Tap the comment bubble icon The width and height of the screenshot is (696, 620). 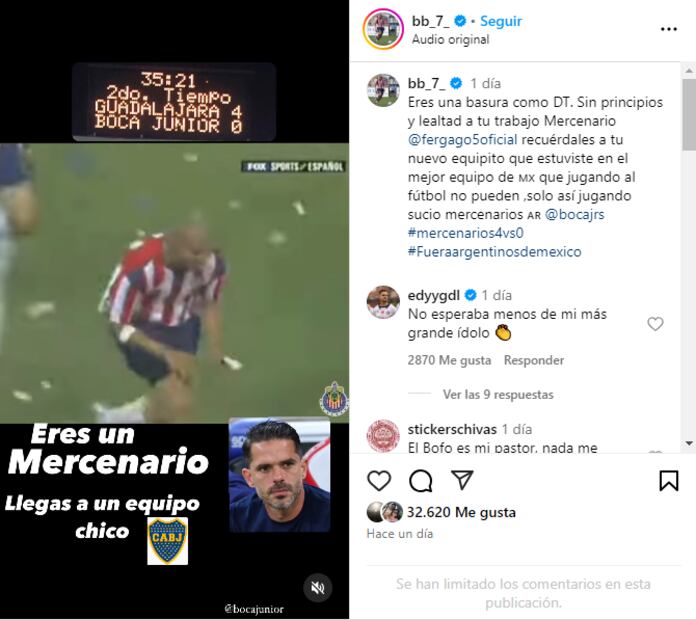coord(420,481)
